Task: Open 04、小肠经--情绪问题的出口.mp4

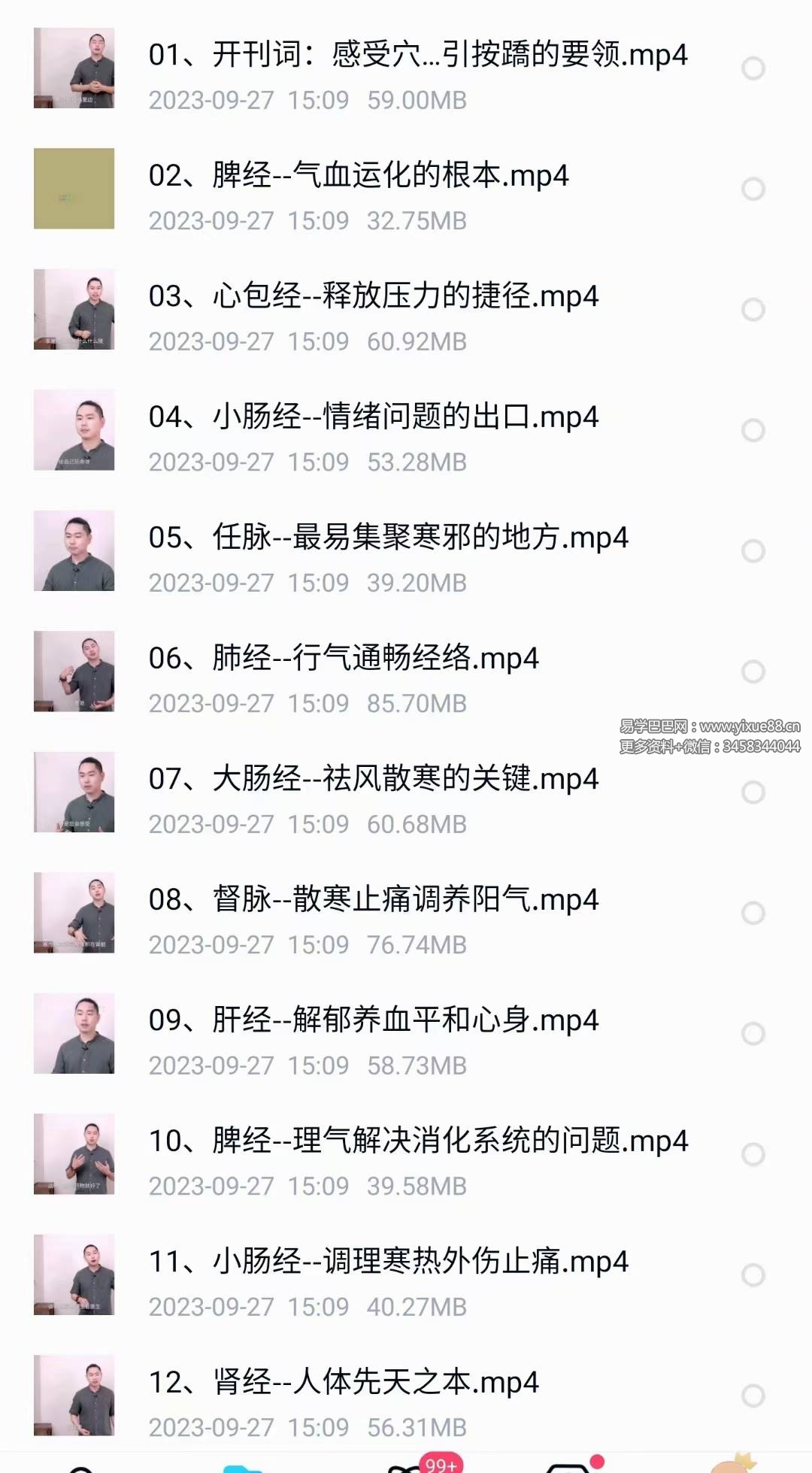Action: pos(374,417)
